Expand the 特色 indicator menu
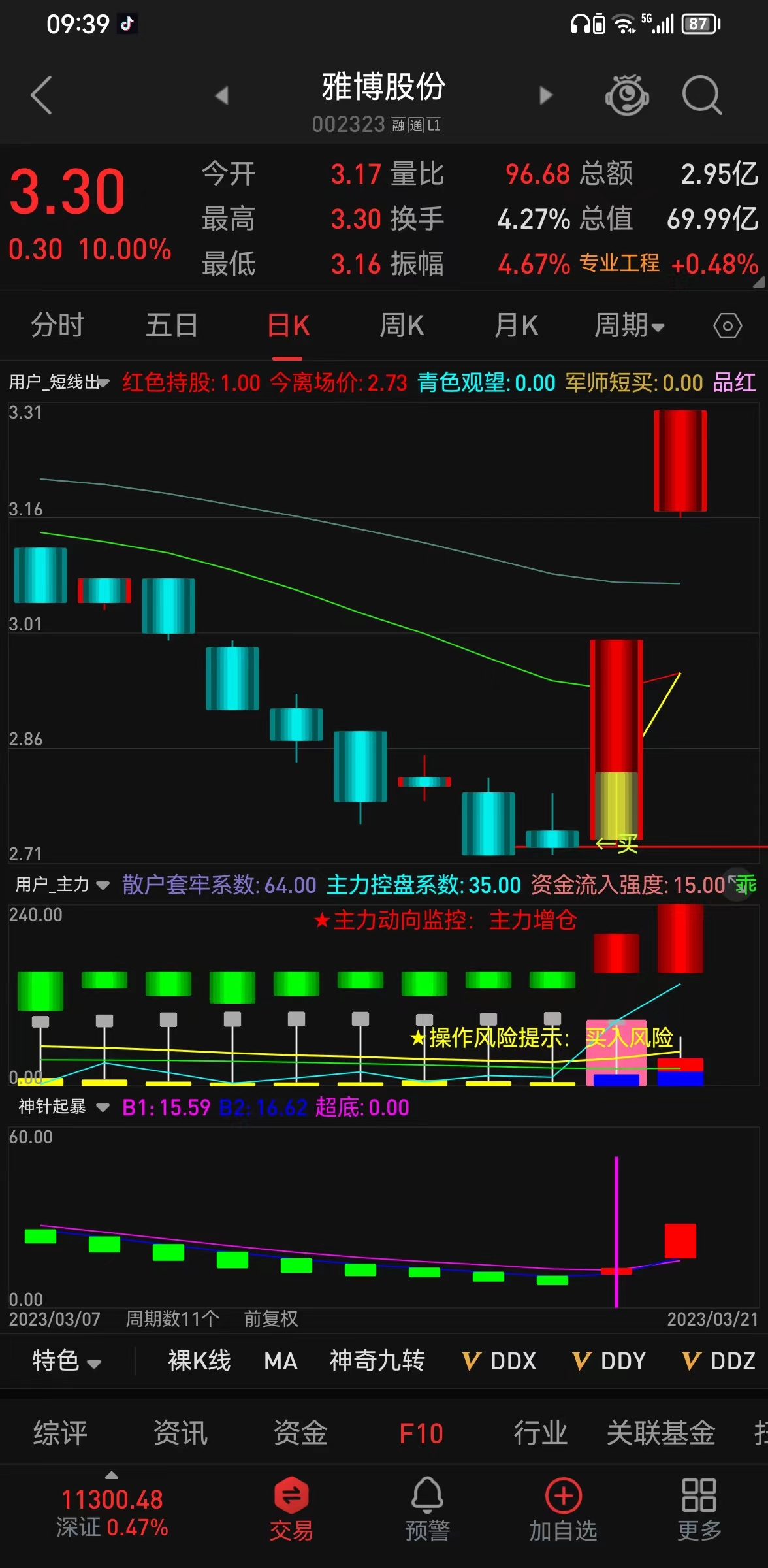 click(66, 1361)
